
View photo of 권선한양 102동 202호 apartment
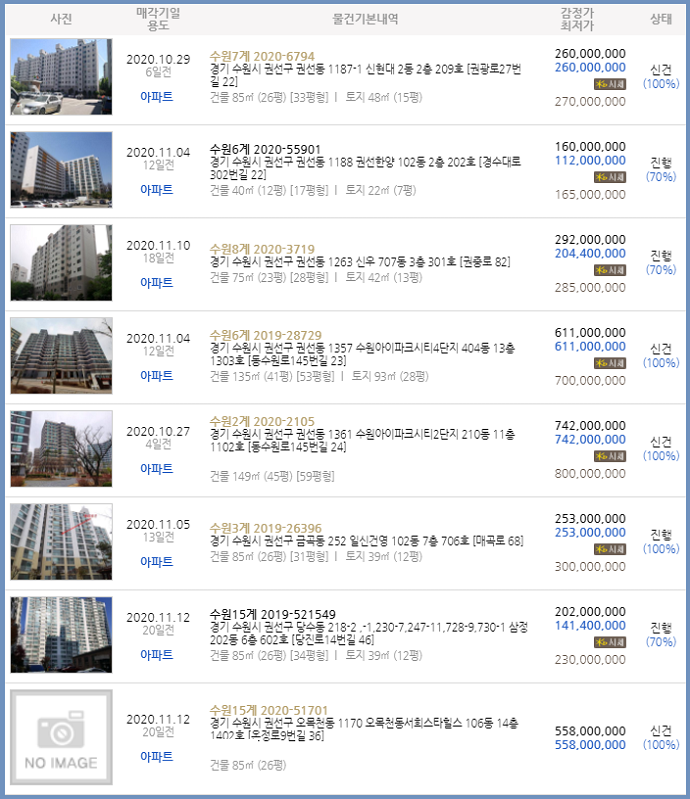[x=61, y=171]
